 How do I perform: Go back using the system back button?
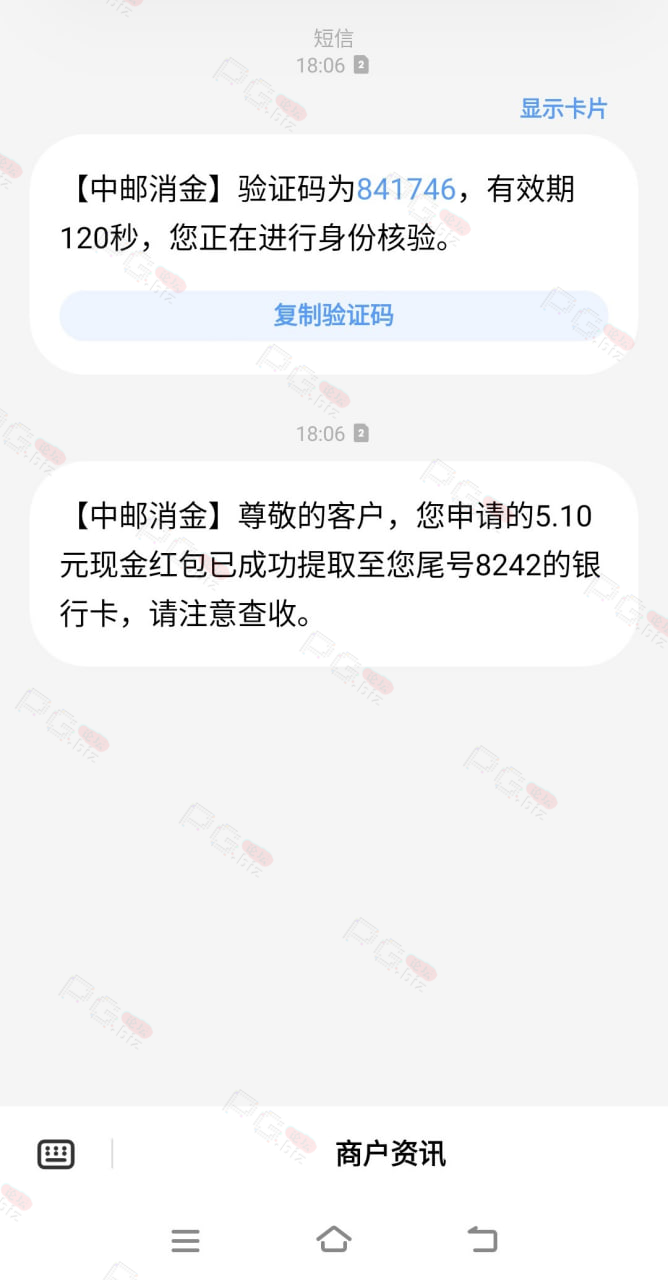tap(482, 1240)
